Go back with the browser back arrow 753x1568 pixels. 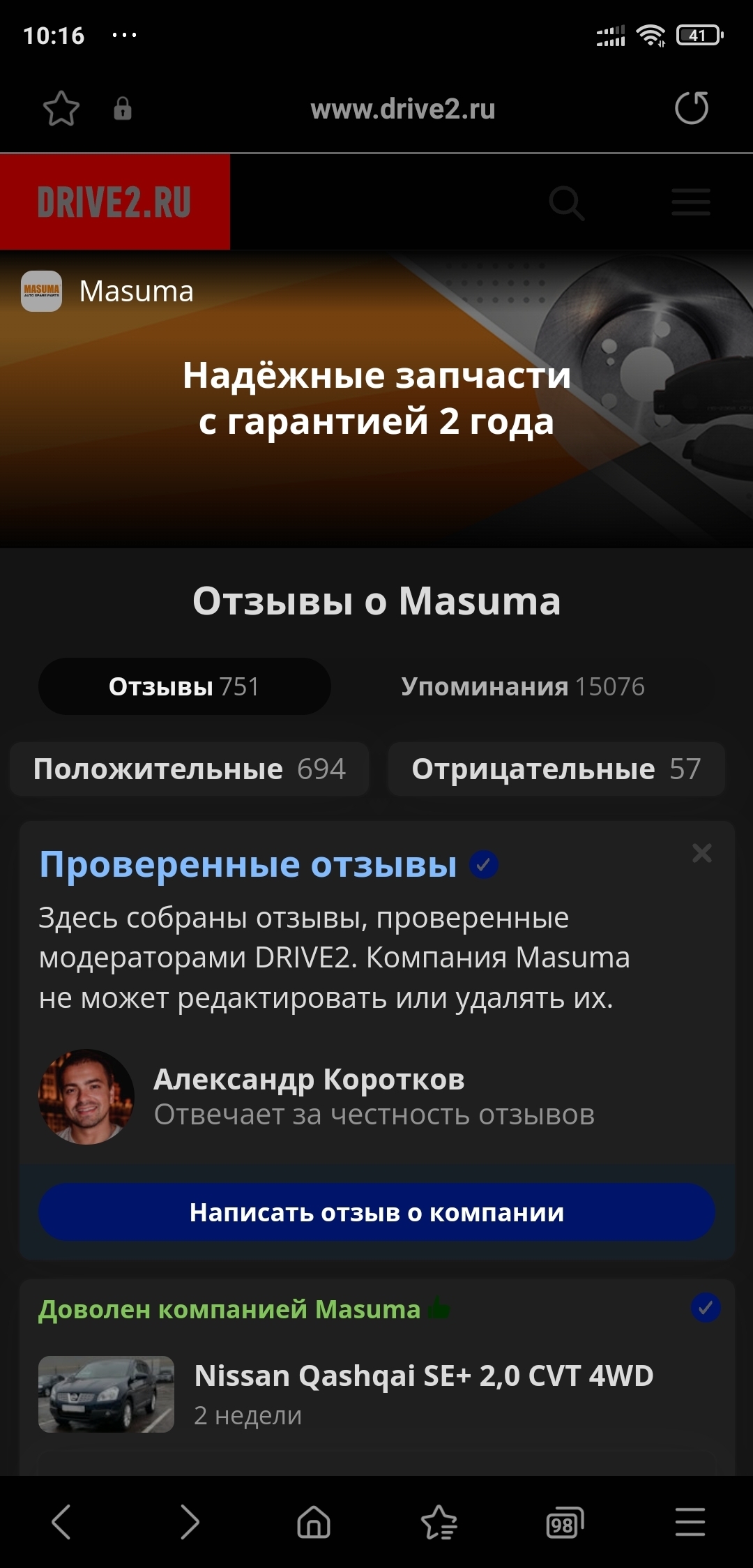(61, 1522)
